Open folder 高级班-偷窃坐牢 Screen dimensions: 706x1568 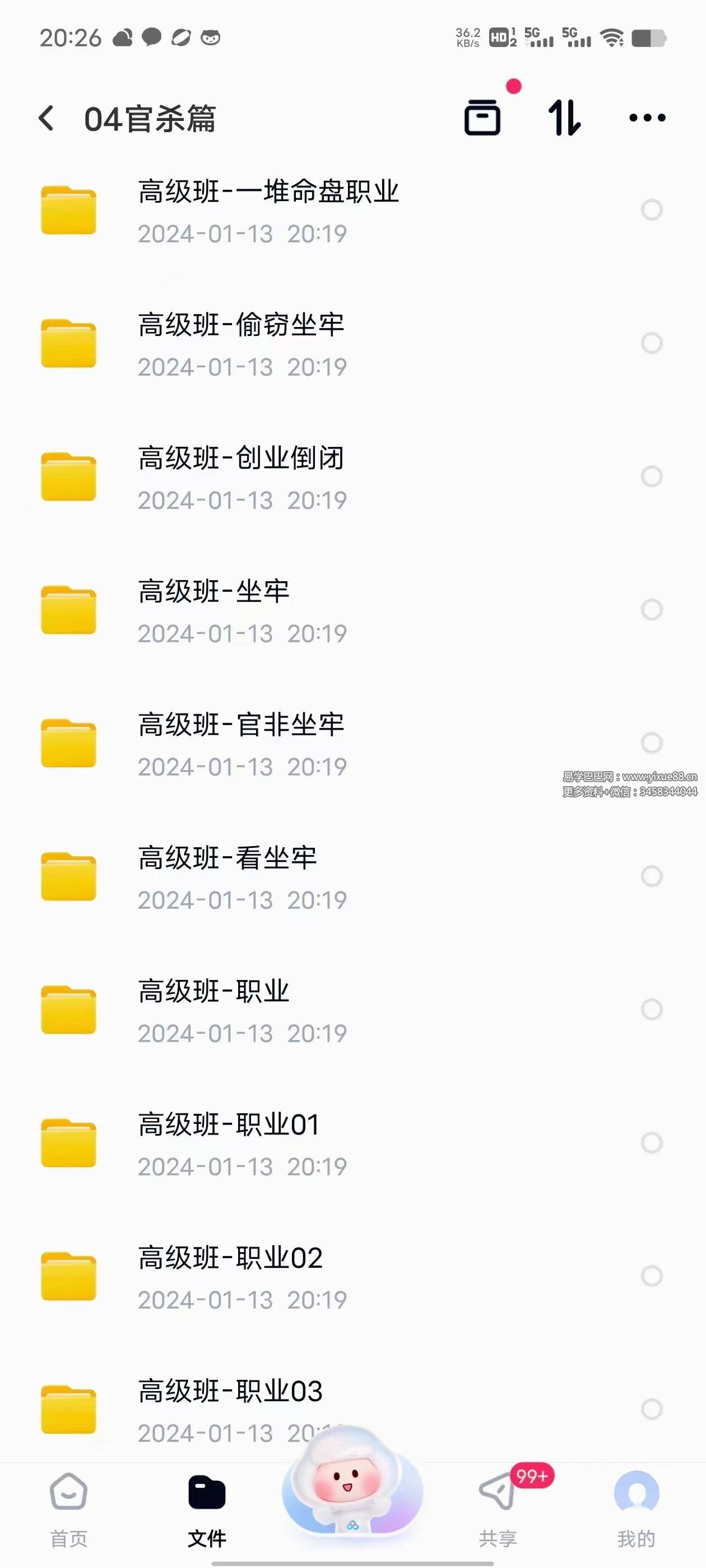pyautogui.click(x=352, y=344)
